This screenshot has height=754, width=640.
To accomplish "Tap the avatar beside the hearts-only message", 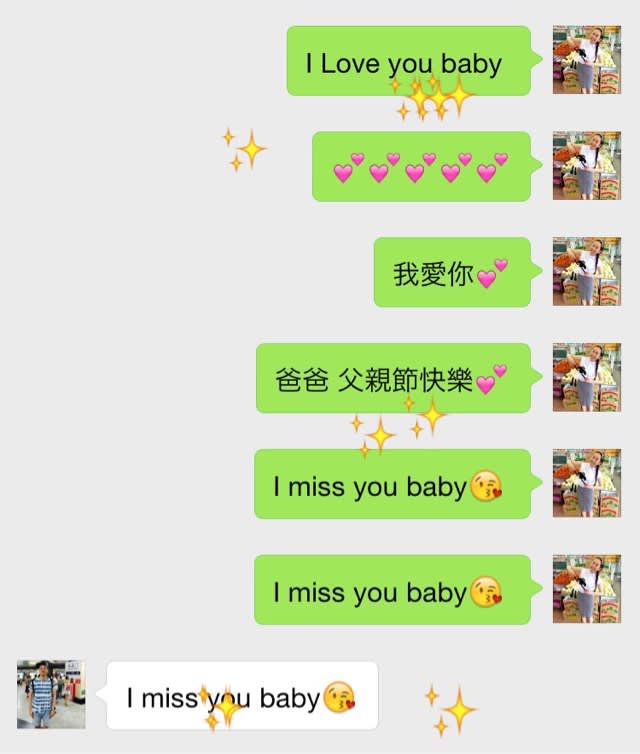I will click(x=587, y=166).
